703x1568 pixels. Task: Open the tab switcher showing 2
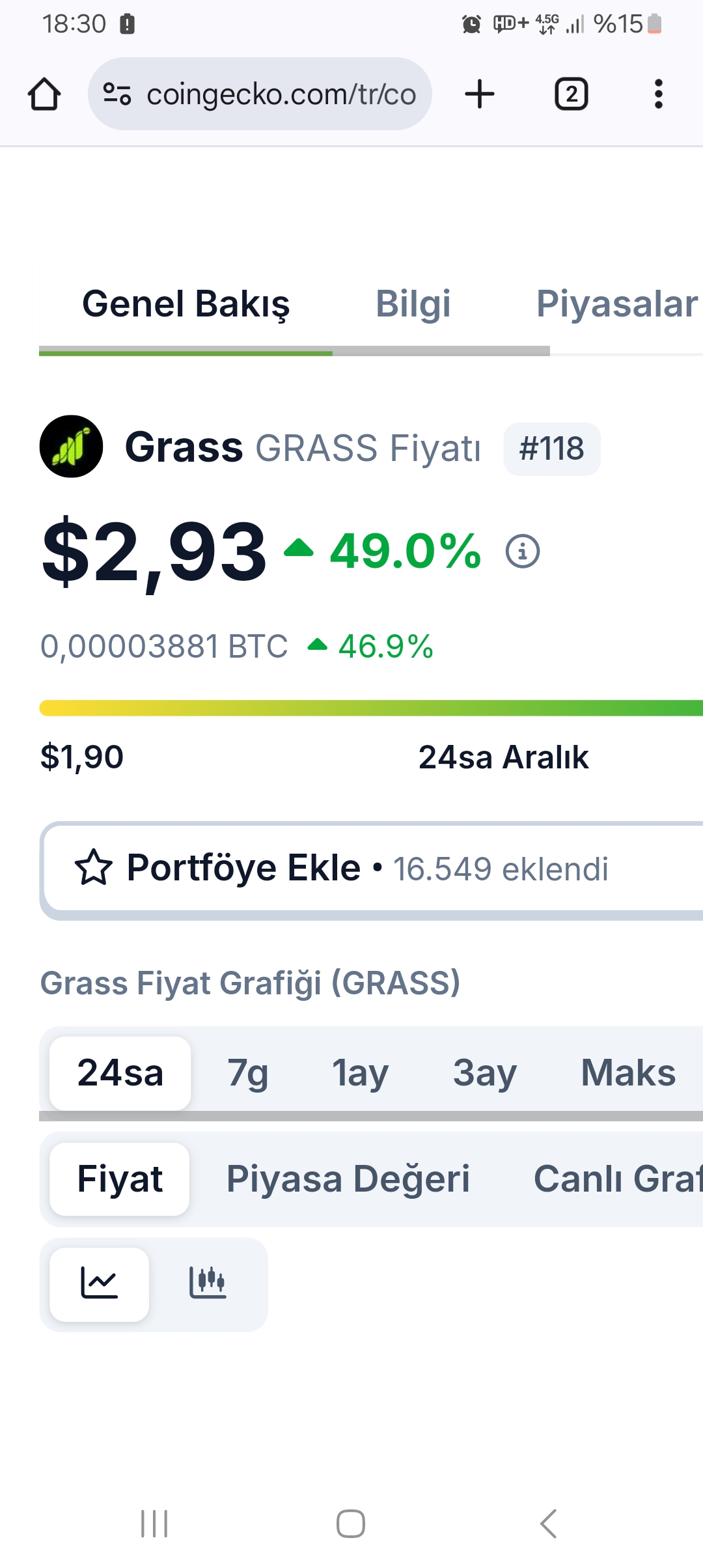pos(571,94)
